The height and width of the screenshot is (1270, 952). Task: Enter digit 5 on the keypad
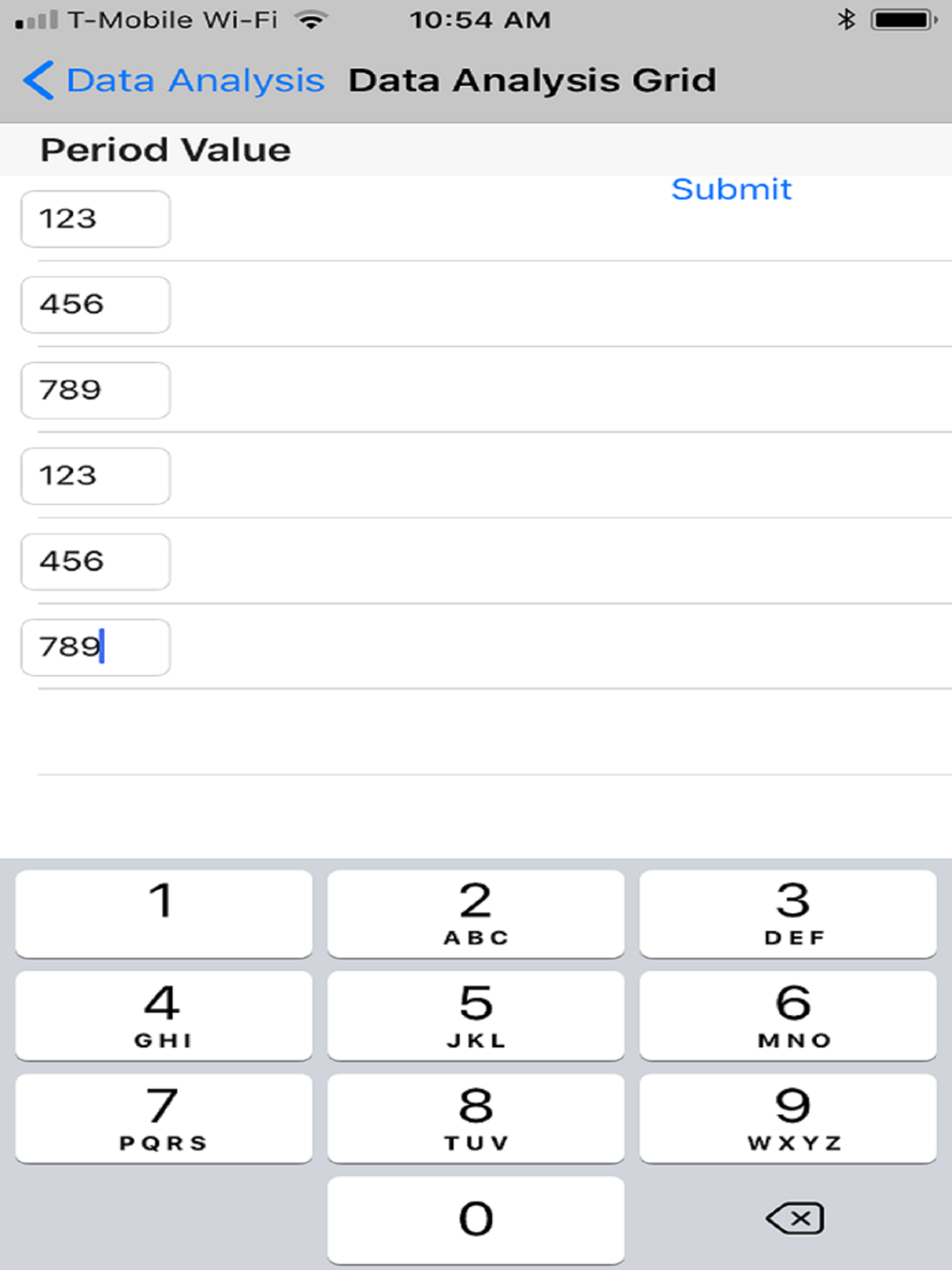476,1016
